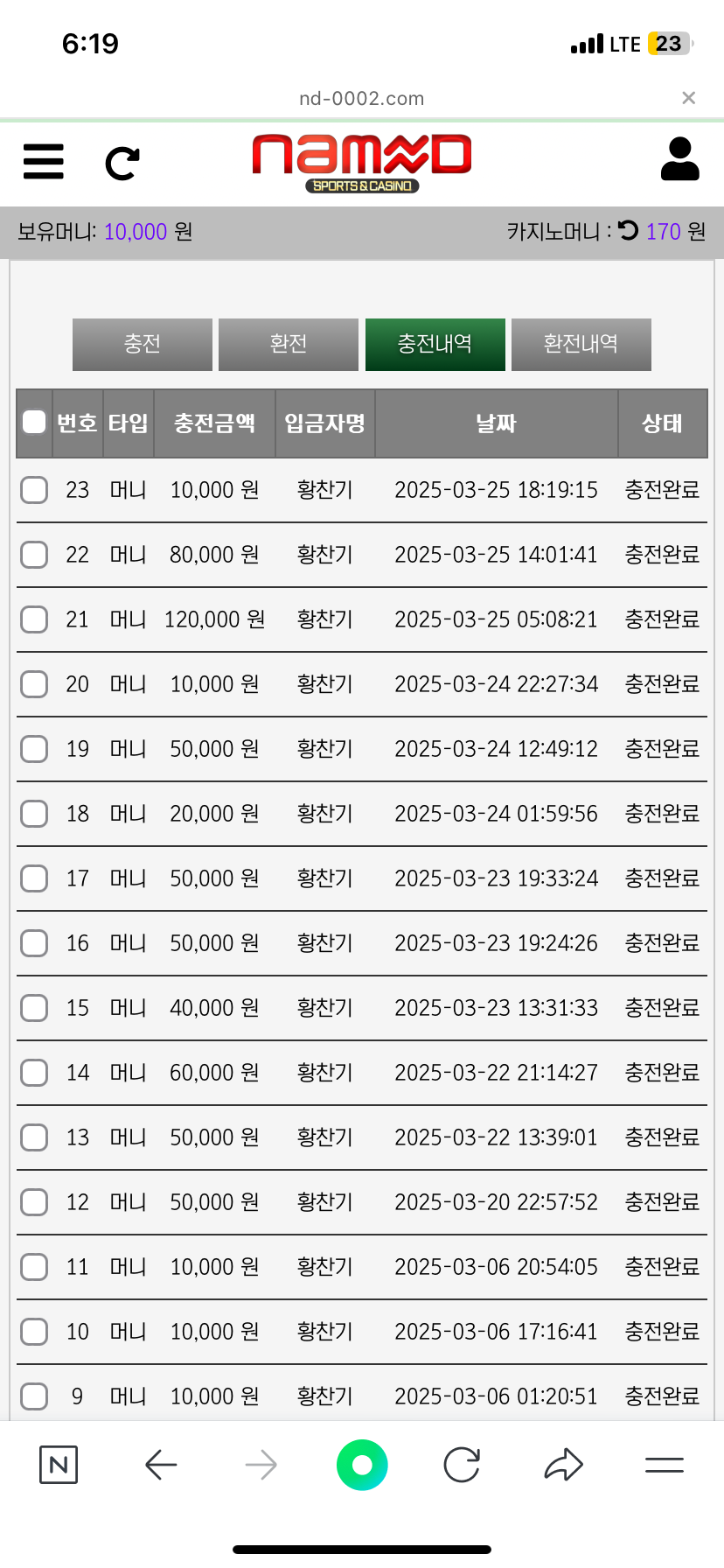Switch to the 환전 tab

pyautogui.click(x=289, y=344)
